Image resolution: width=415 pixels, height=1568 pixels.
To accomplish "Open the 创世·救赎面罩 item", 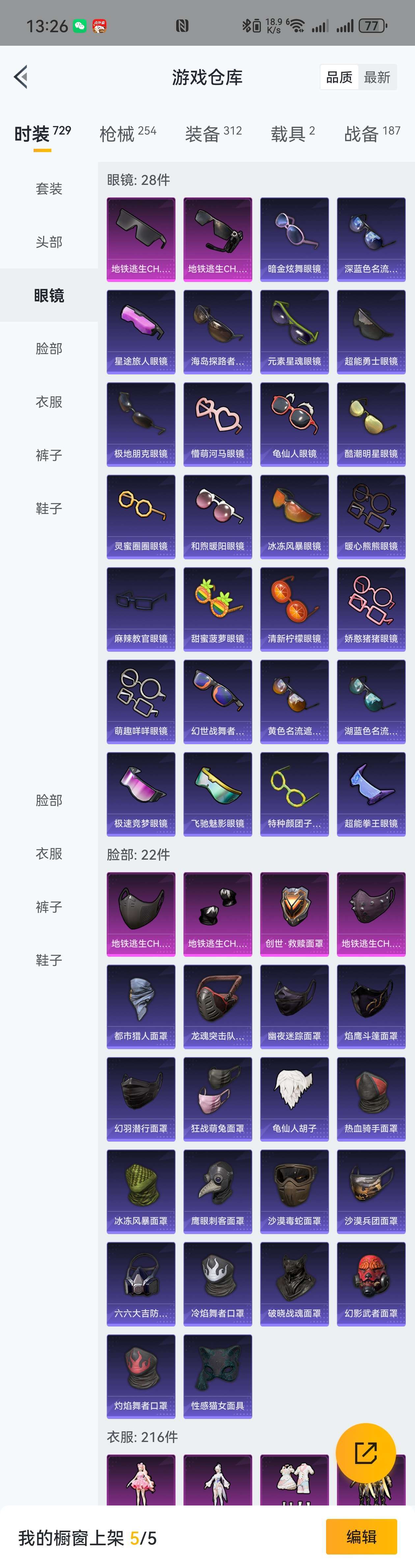I will pos(294,914).
